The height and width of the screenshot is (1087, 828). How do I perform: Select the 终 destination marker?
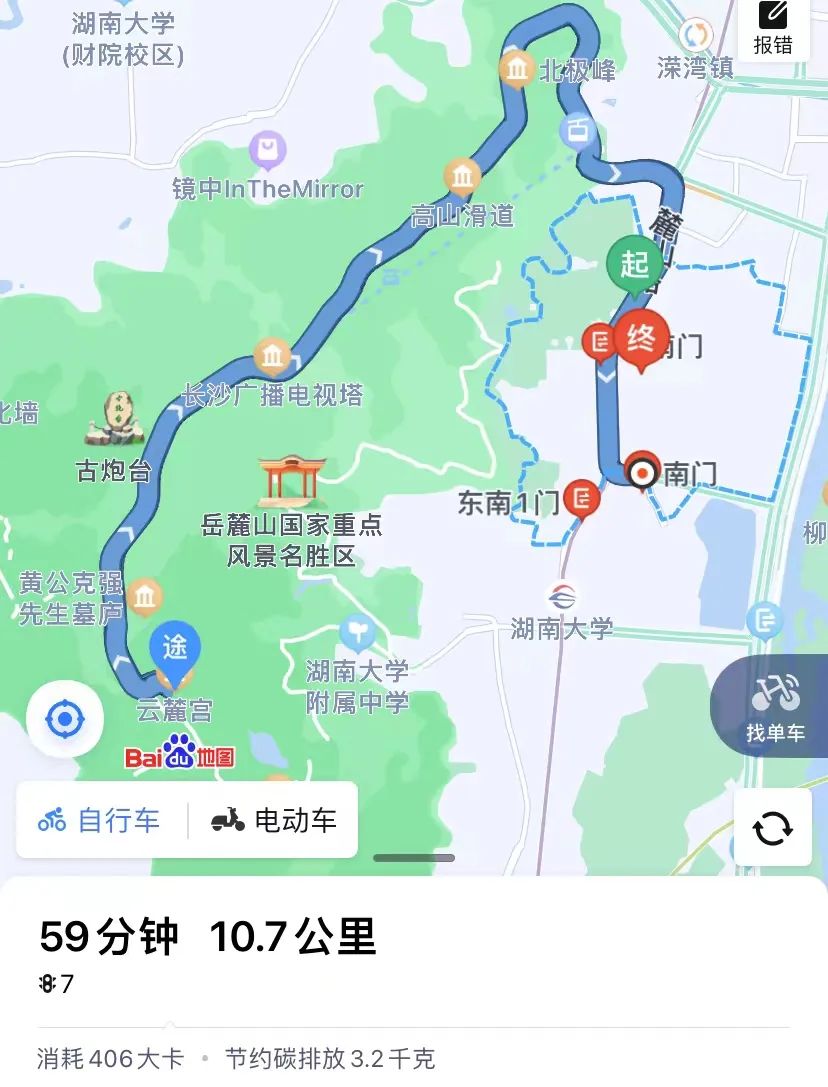click(641, 339)
